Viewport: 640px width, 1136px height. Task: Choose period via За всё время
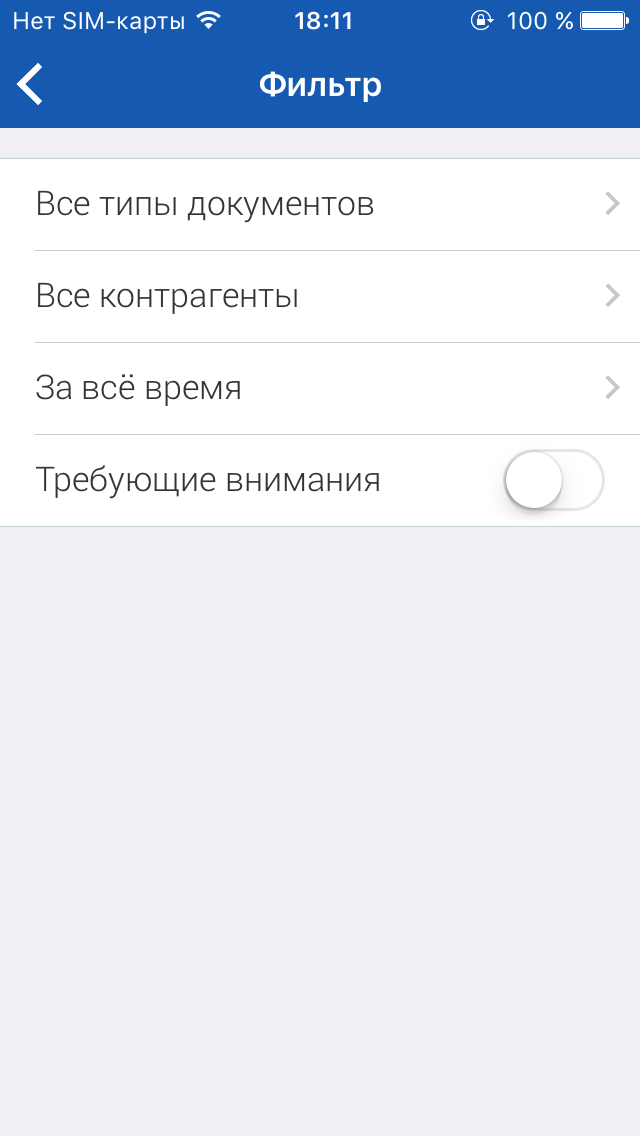point(320,388)
